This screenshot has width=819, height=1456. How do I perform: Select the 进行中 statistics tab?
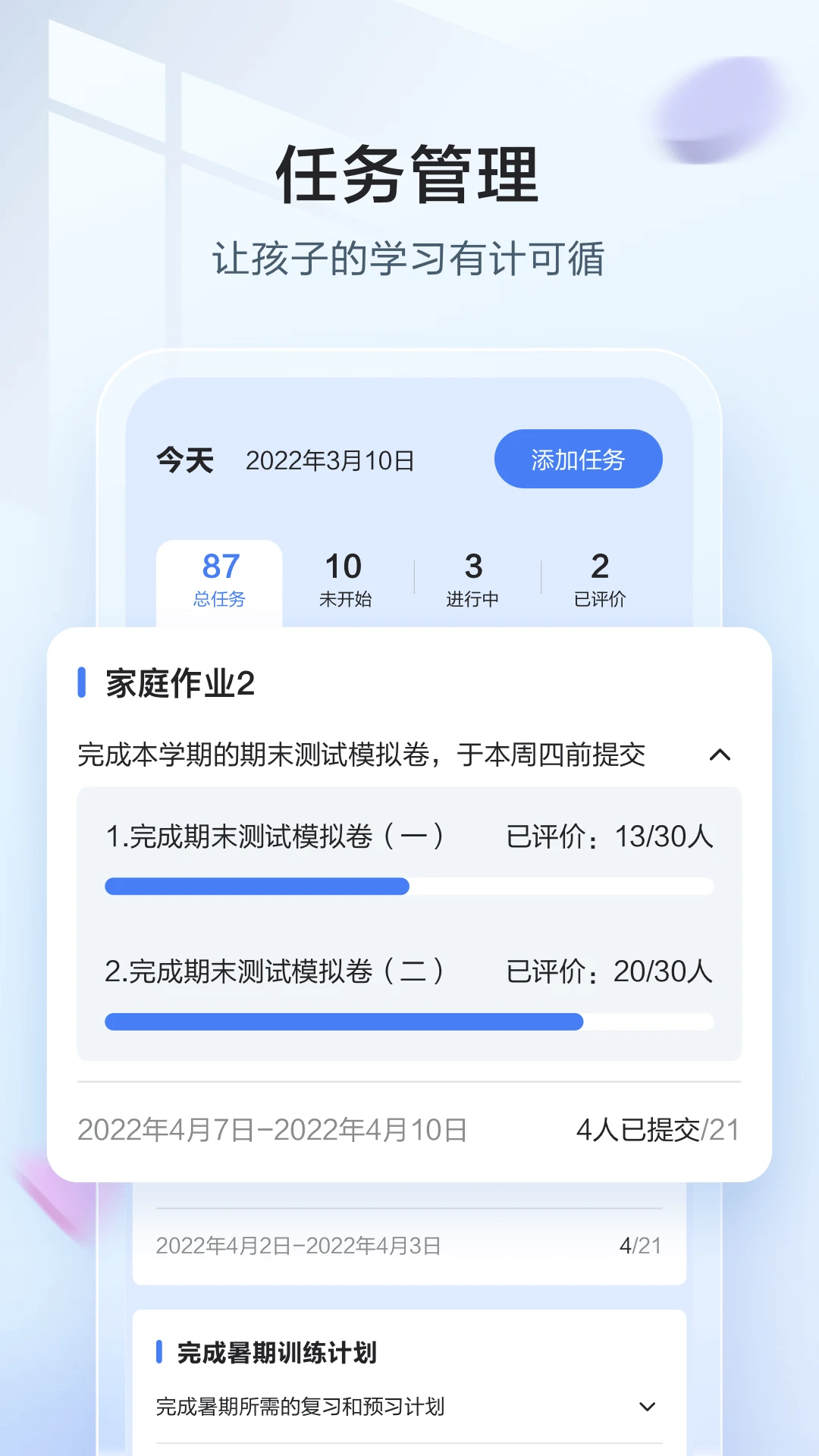[x=473, y=580]
